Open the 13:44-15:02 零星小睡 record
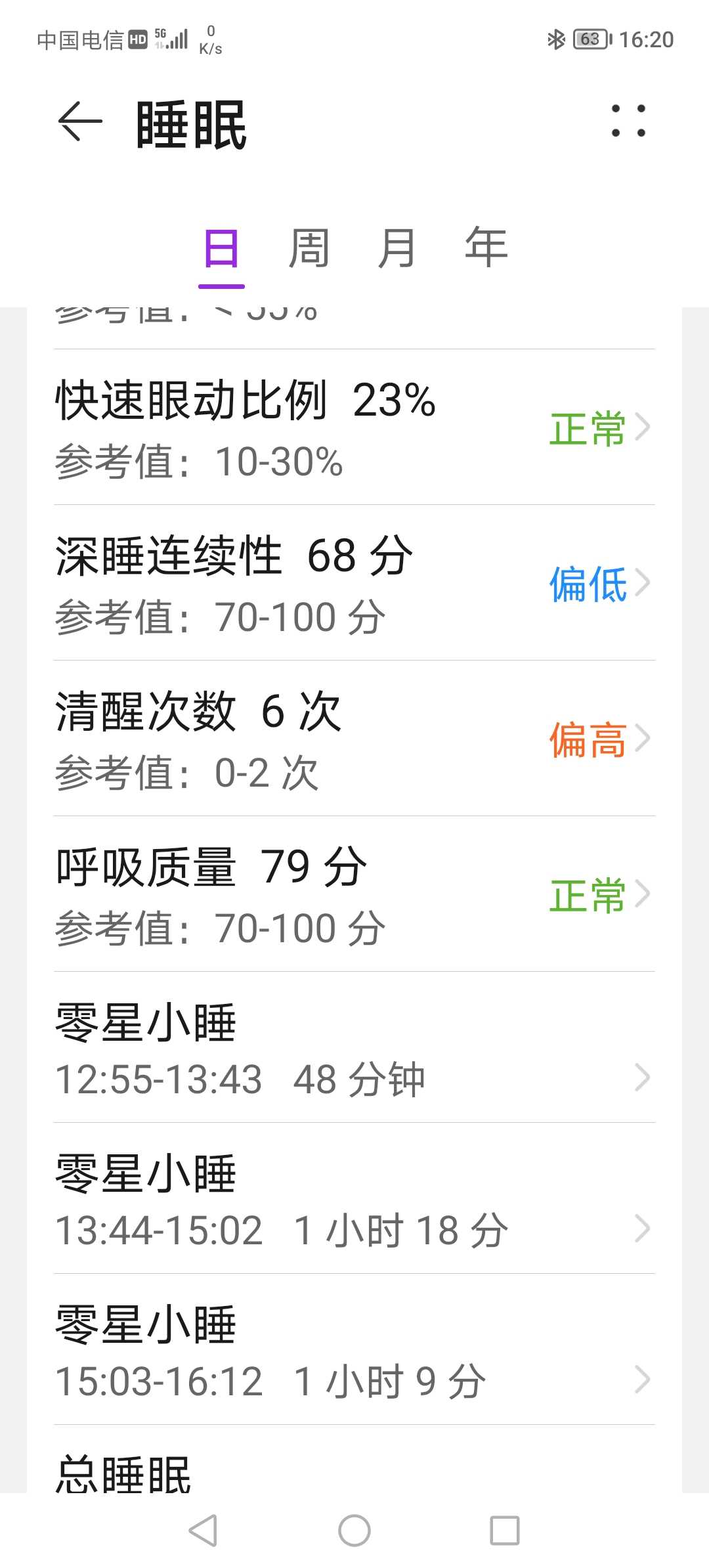This screenshot has width=709, height=1568. 354,1199
